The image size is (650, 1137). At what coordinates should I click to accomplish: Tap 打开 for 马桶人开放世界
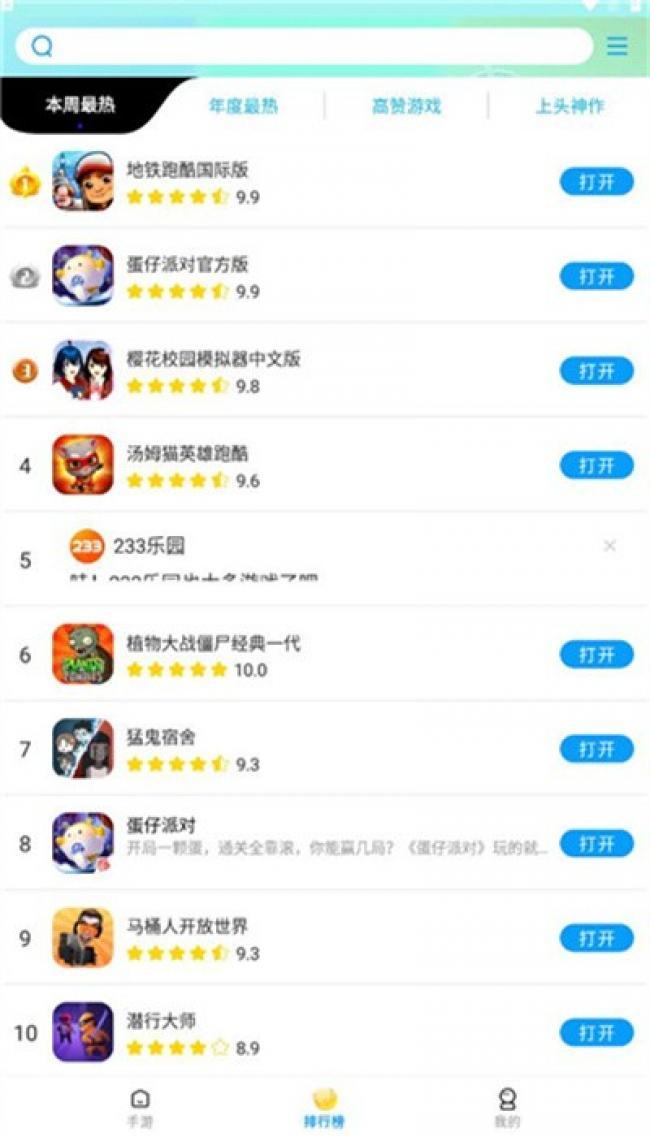pyautogui.click(x=596, y=938)
